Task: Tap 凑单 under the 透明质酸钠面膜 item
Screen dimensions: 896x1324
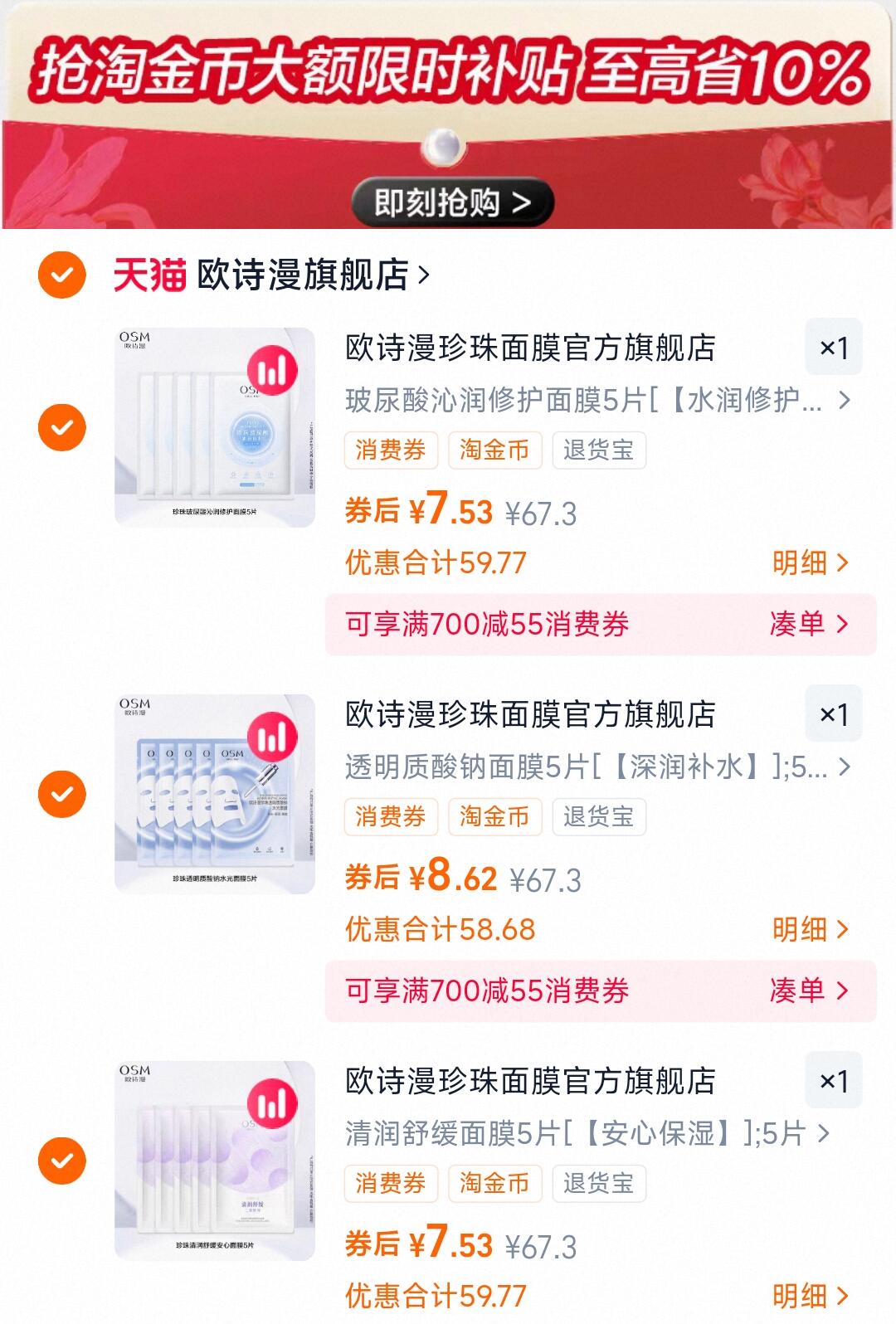Action: pyautogui.click(x=809, y=991)
